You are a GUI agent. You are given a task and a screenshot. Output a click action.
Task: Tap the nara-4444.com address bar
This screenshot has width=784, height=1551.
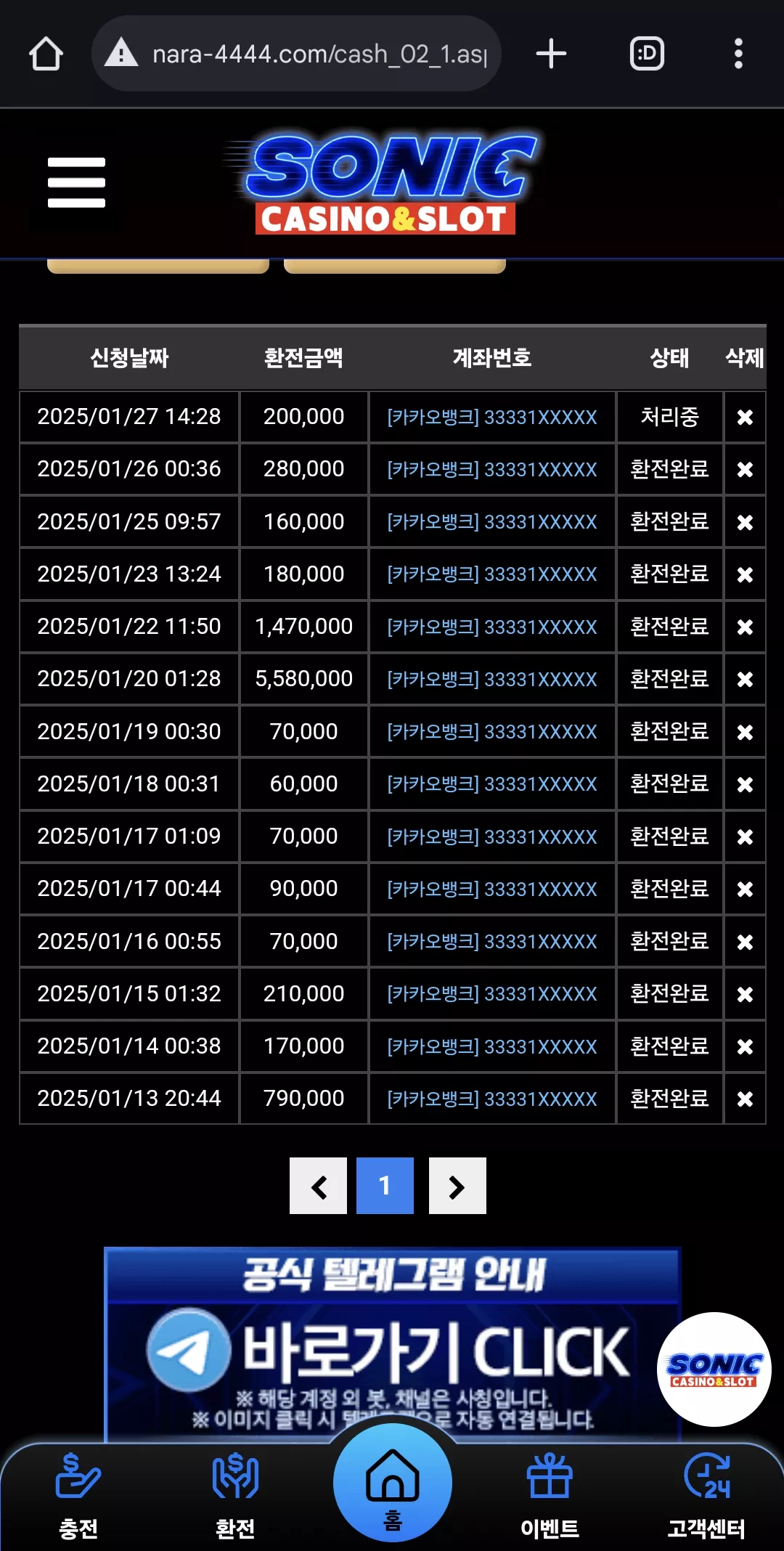pos(296,54)
